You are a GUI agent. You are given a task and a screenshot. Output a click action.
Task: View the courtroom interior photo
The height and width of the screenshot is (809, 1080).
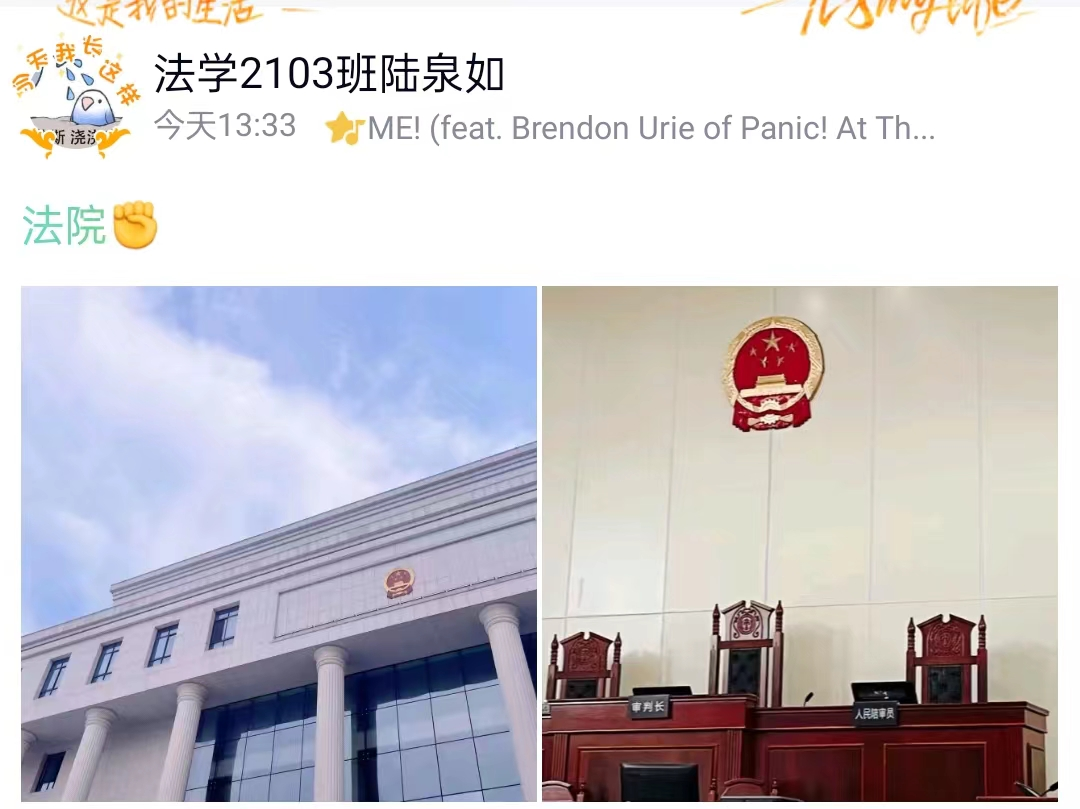[799, 543]
